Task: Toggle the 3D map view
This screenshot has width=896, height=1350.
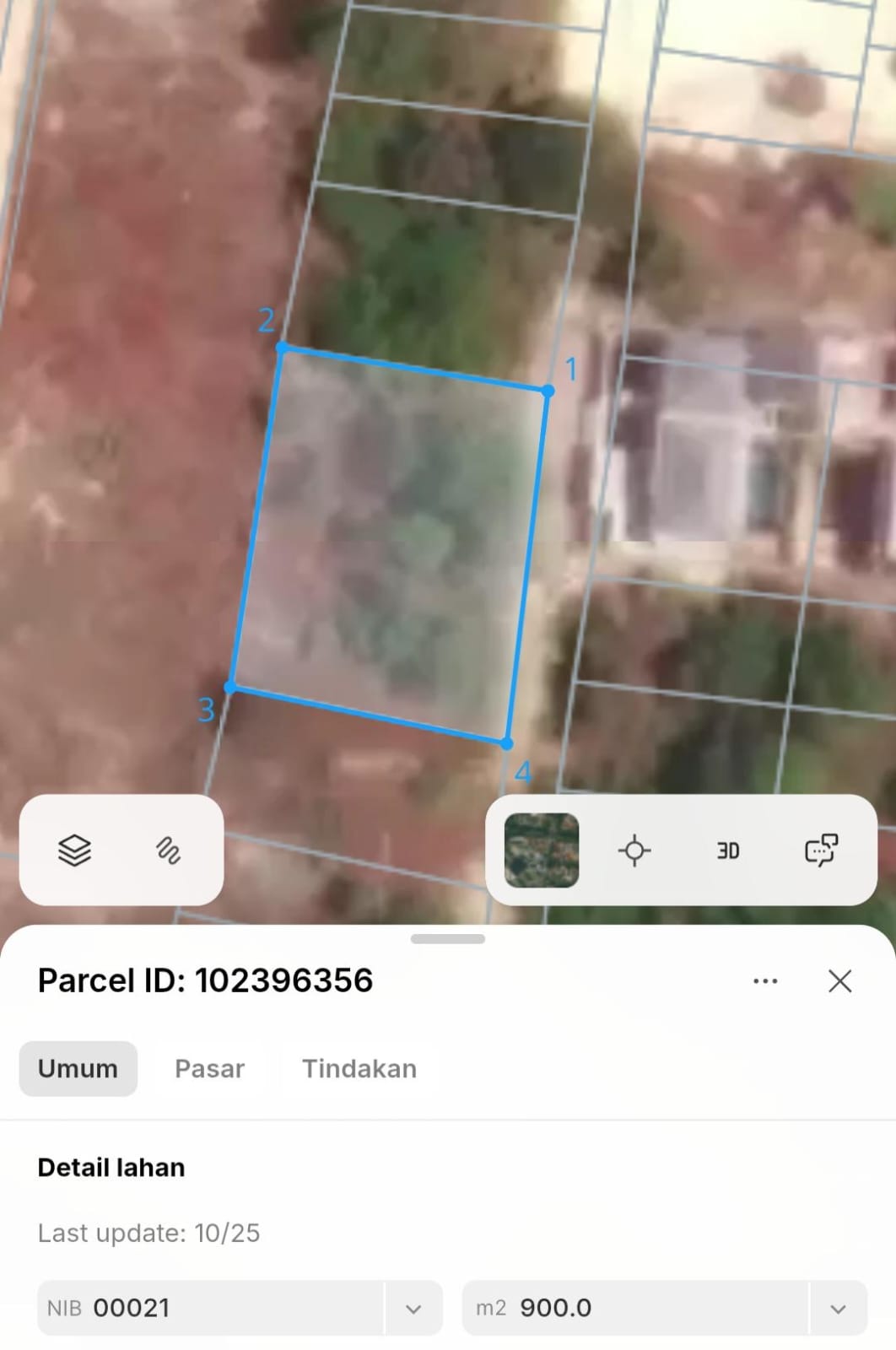Action: point(728,850)
